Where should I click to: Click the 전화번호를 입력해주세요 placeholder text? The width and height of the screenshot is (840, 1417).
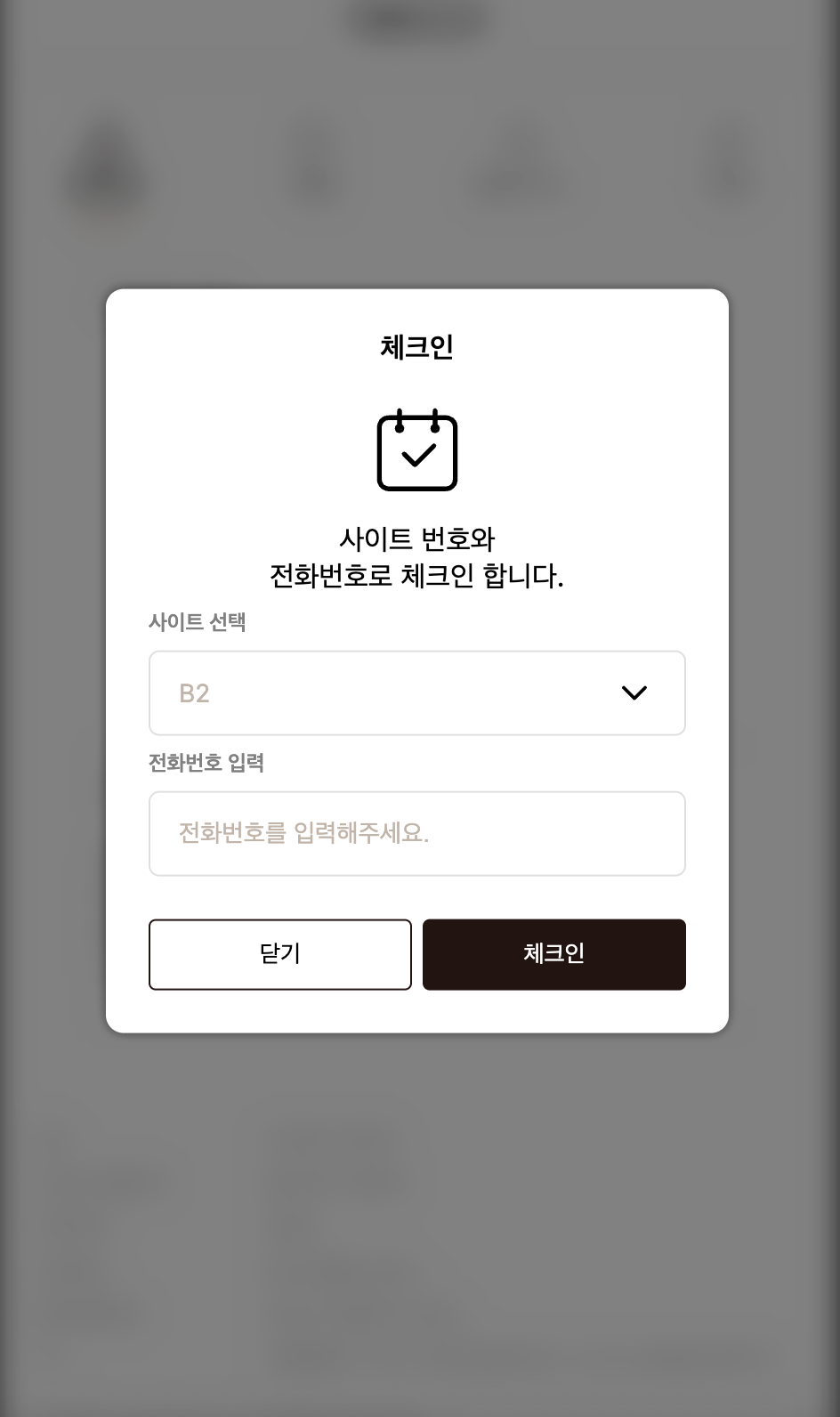pos(302,833)
